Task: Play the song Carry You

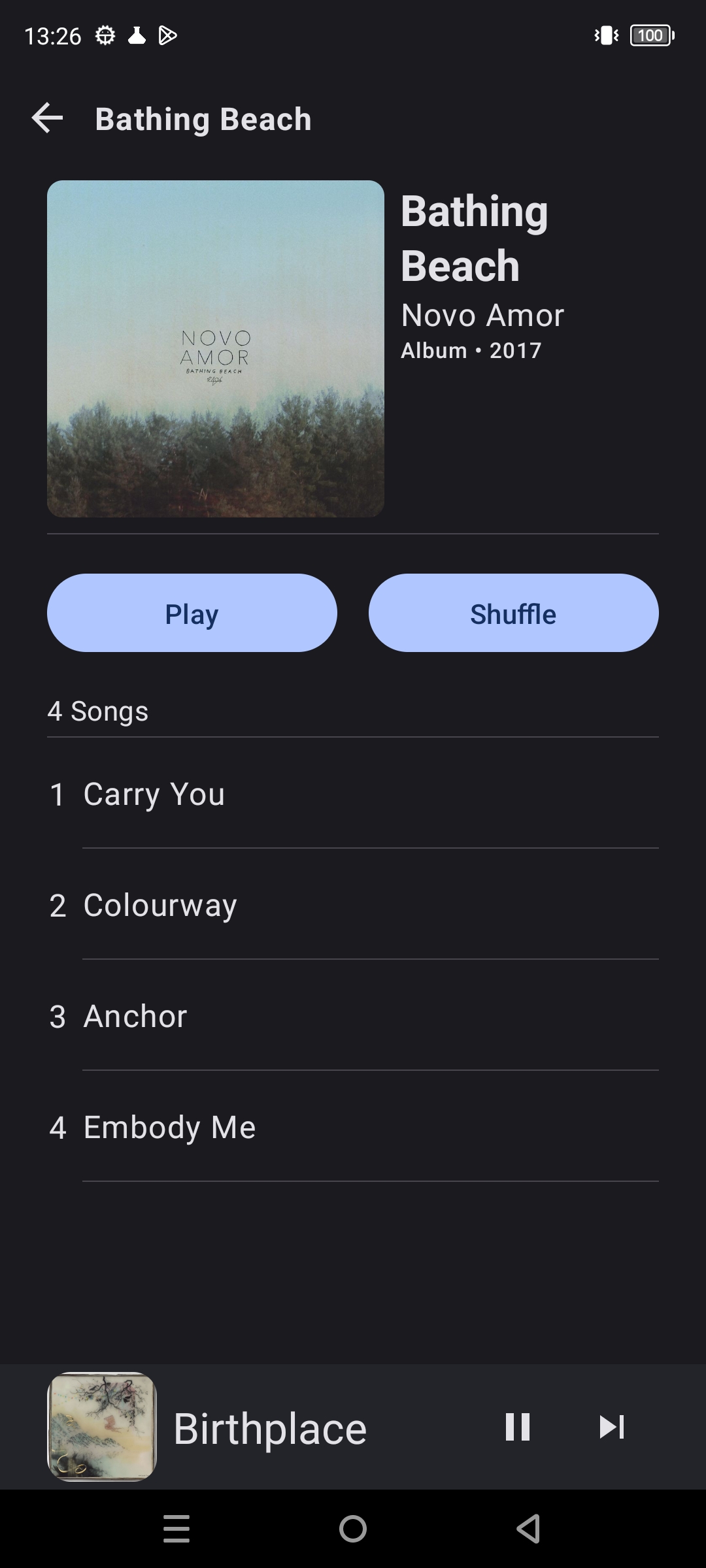Action: [x=353, y=794]
